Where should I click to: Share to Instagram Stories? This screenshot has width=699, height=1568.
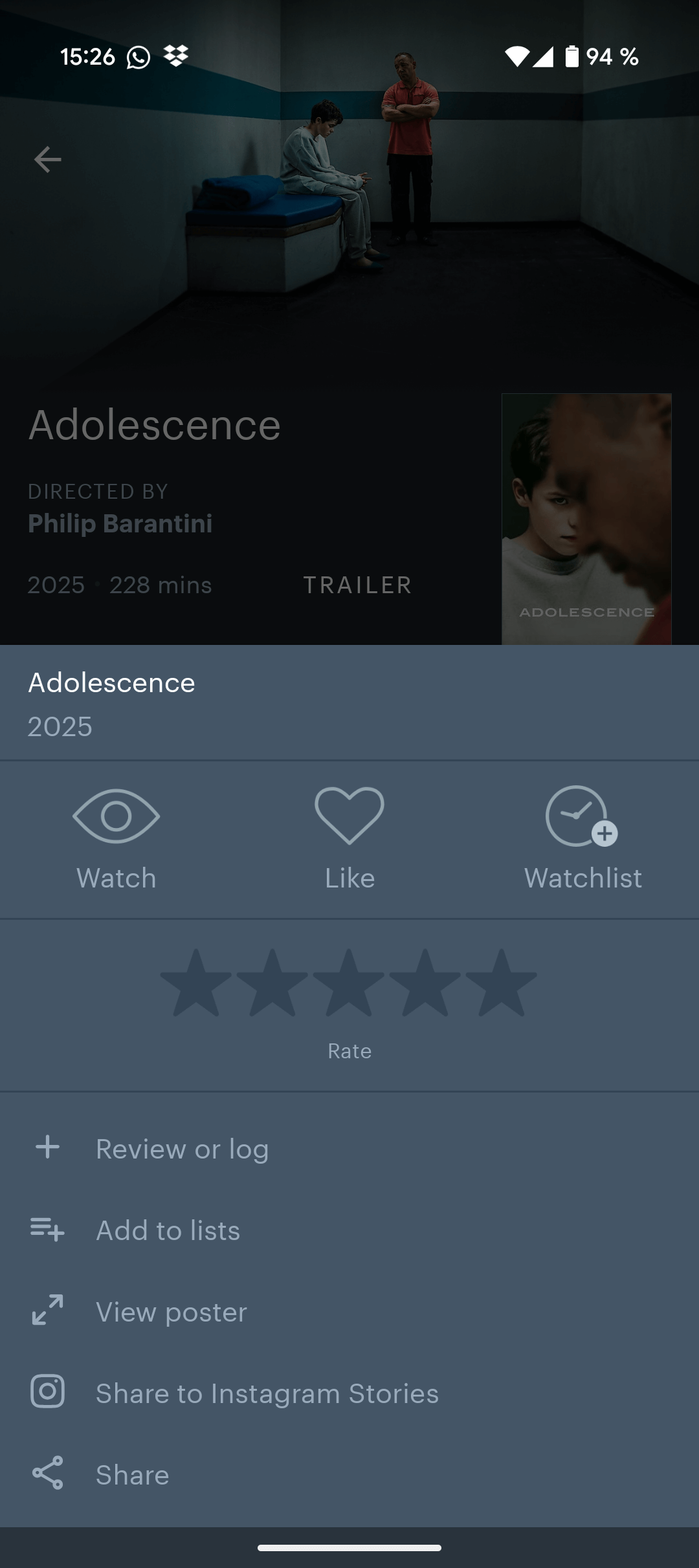pyautogui.click(x=349, y=1393)
